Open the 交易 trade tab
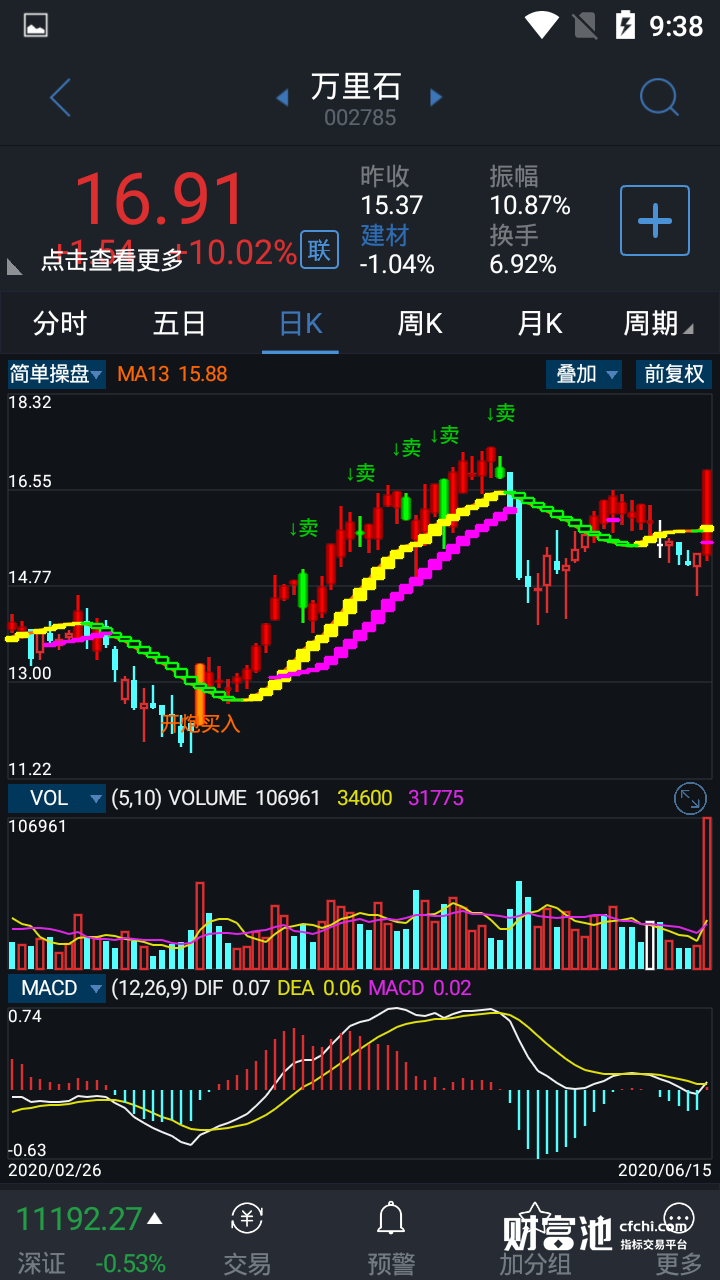Screen dimensions: 720x1280 (x=247, y=1240)
